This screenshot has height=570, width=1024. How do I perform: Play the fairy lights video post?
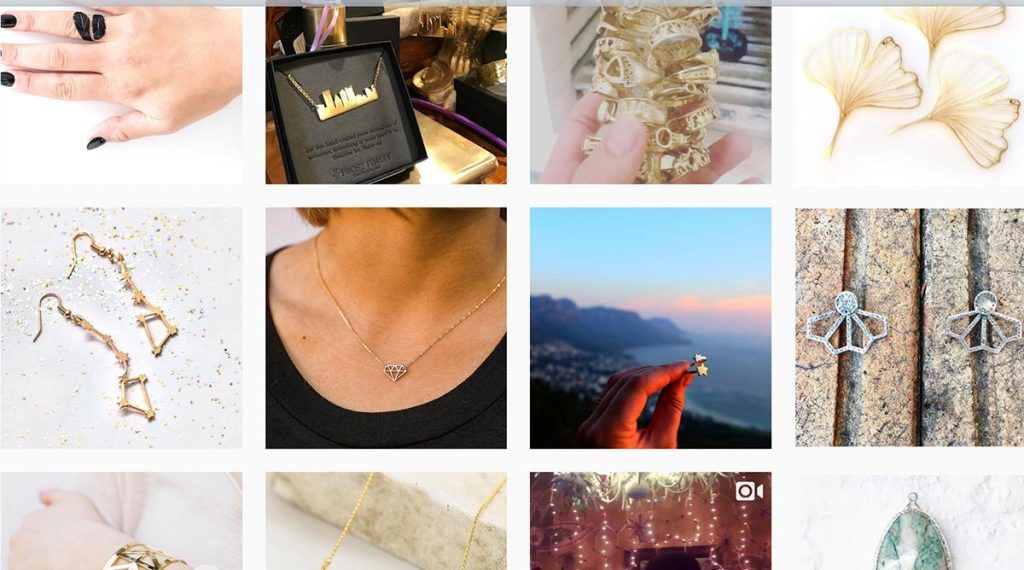[650, 521]
